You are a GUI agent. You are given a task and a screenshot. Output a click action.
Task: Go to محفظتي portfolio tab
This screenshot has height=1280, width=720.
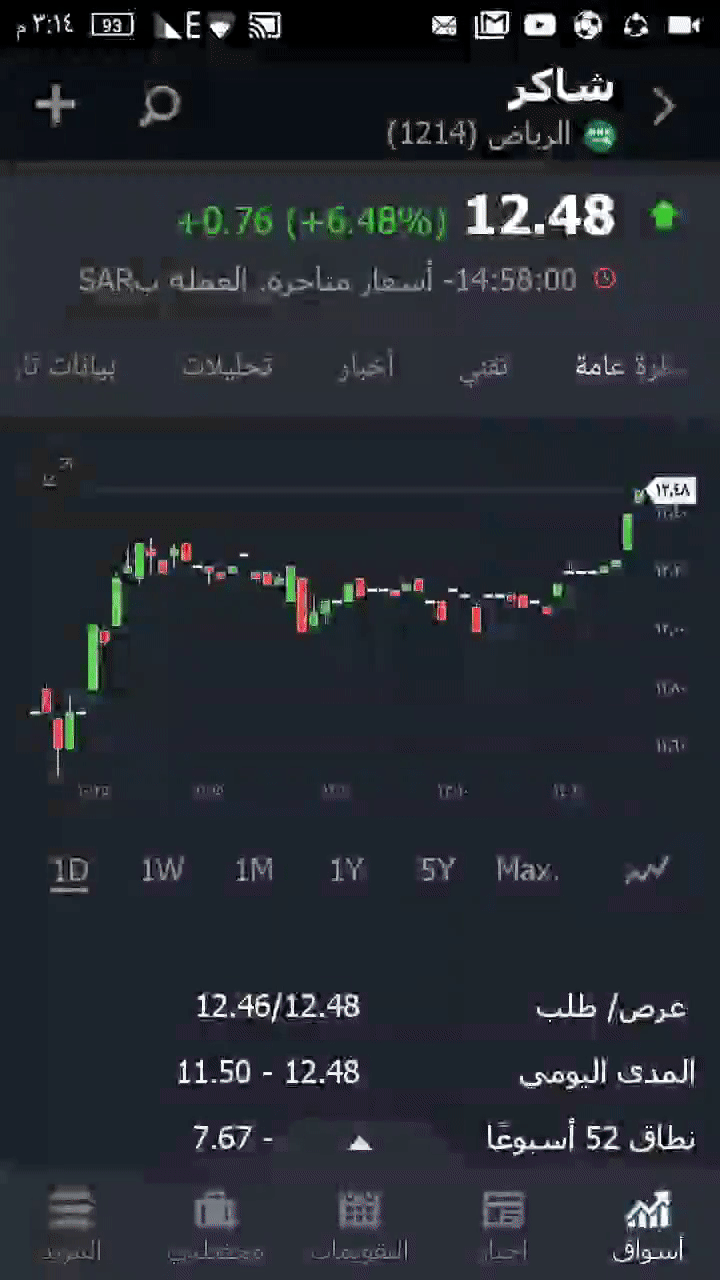216,1225
